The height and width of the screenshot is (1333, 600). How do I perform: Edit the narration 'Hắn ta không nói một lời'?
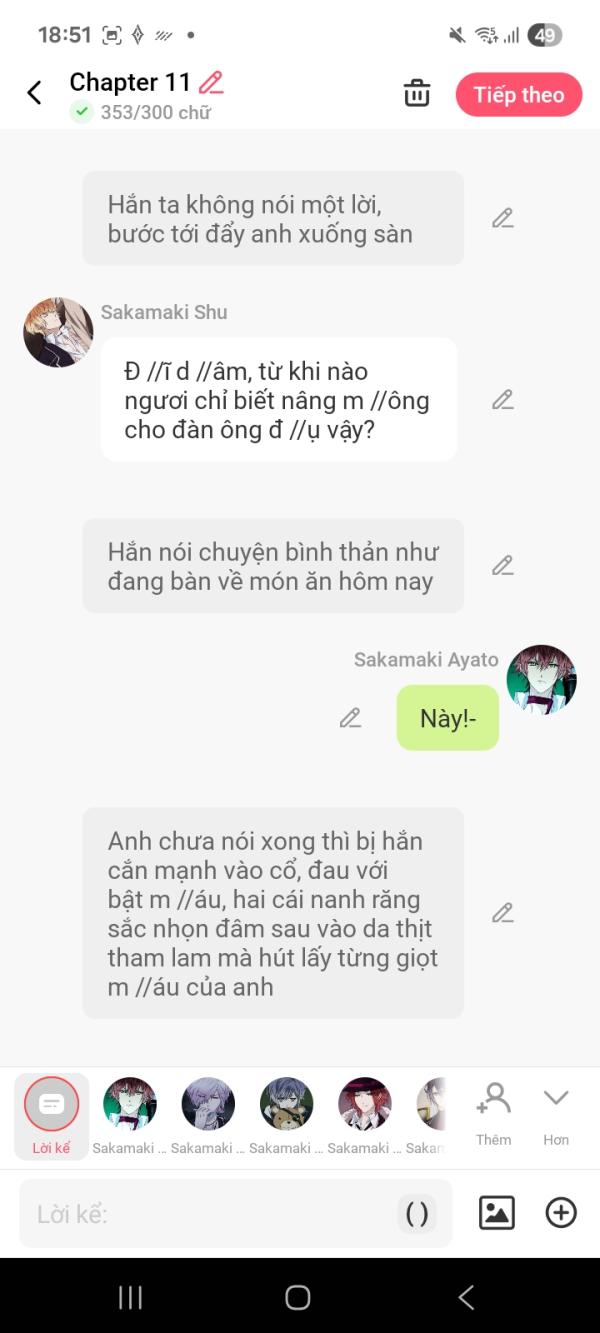tap(502, 218)
